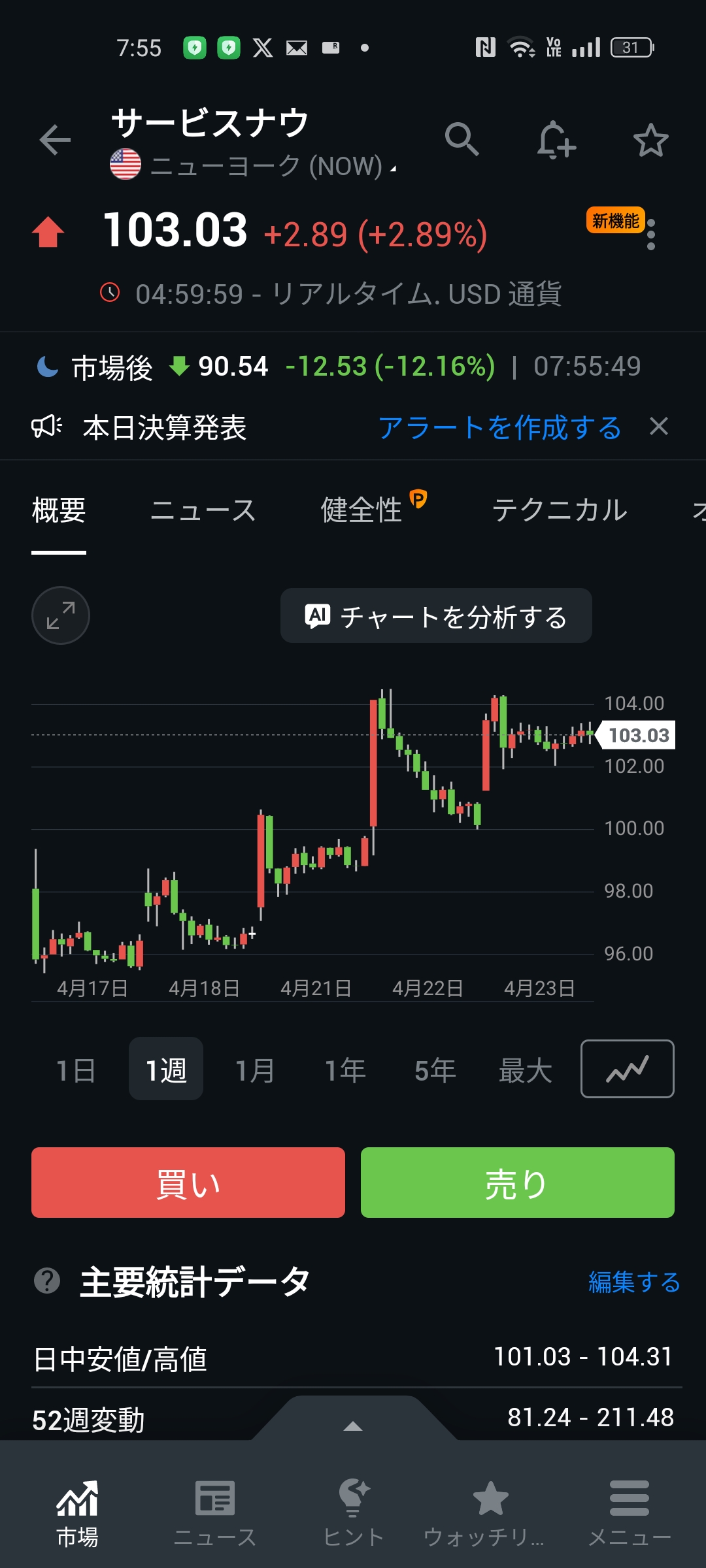Tap the アラートを作成する link
The height and width of the screenshot is (1568, 706).
pyautogui.click(x=499, y=428)
